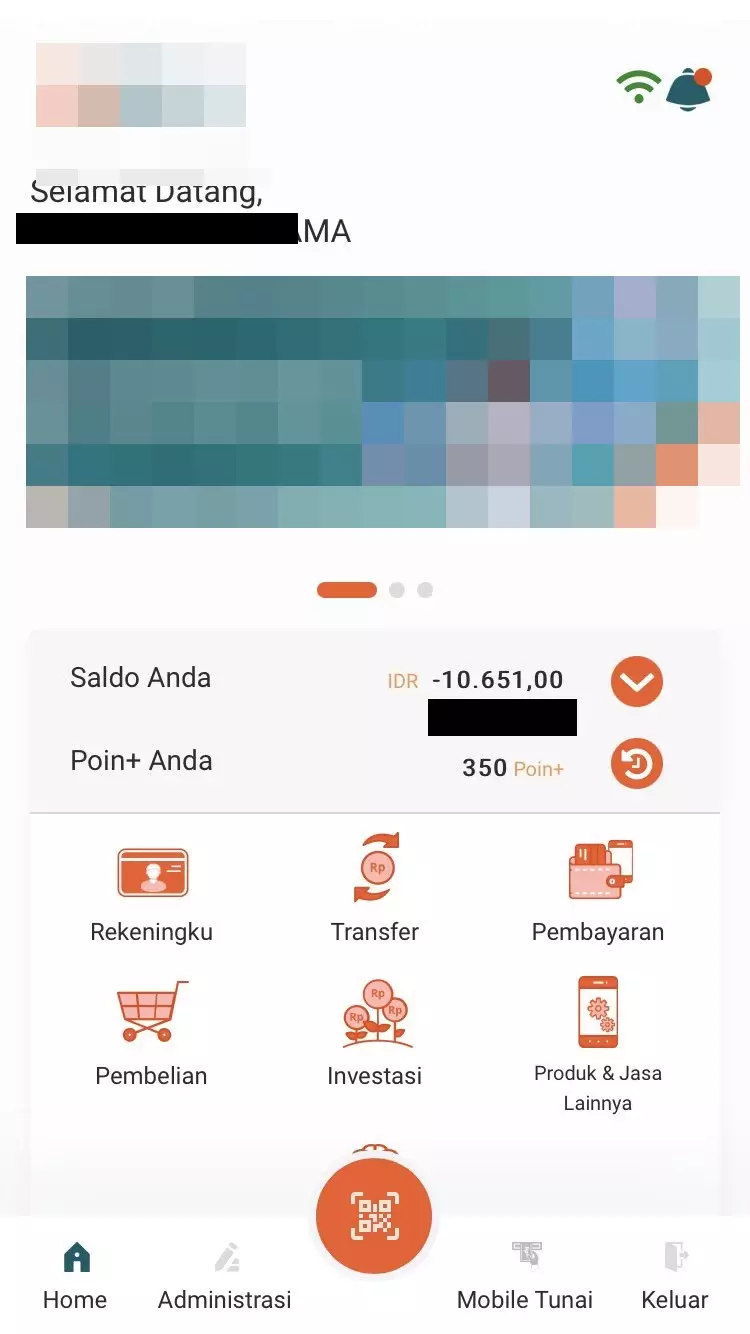Screen dimensions: 750x1334
Task: Open the notifications bell
Action: point(688,89)
